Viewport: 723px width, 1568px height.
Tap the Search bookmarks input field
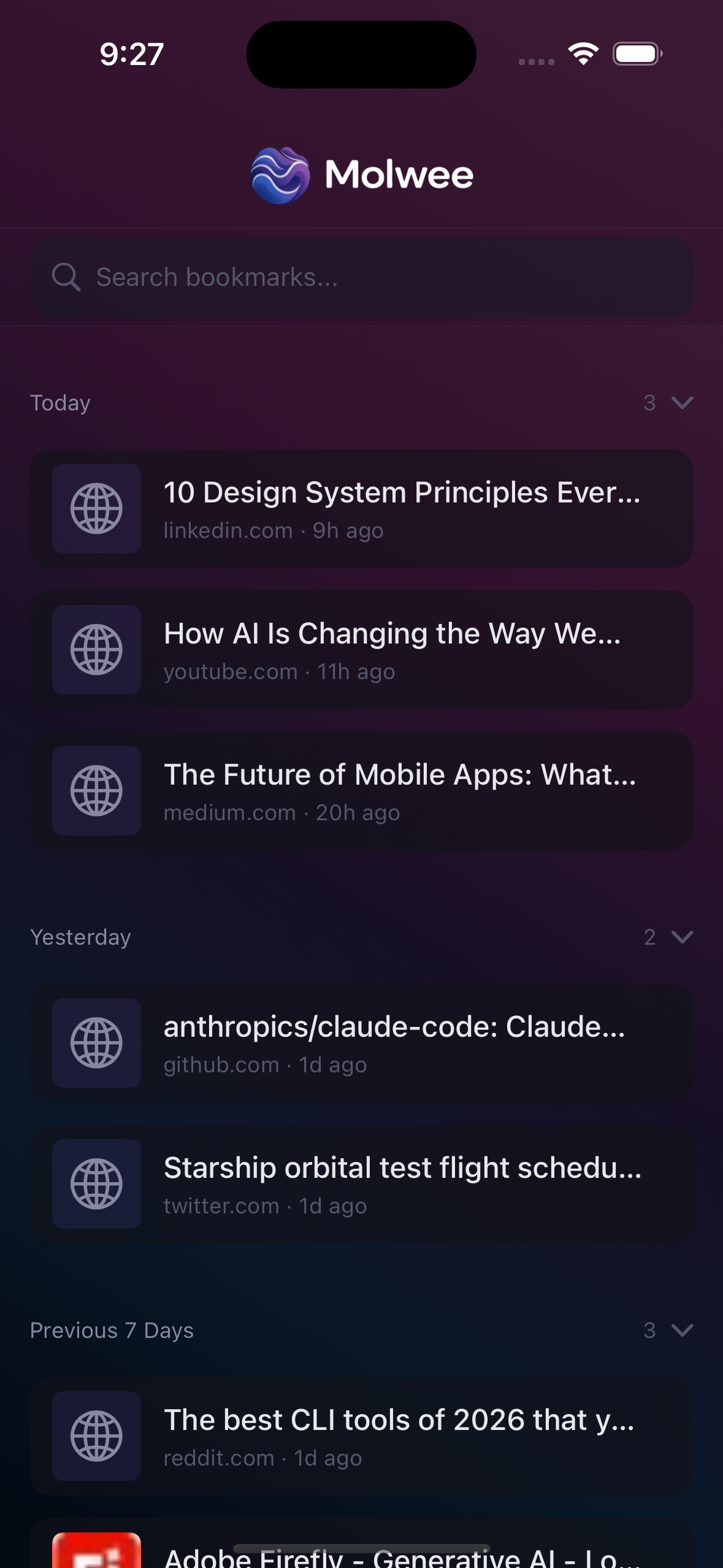pyautogui.click(x=362, y=277)
